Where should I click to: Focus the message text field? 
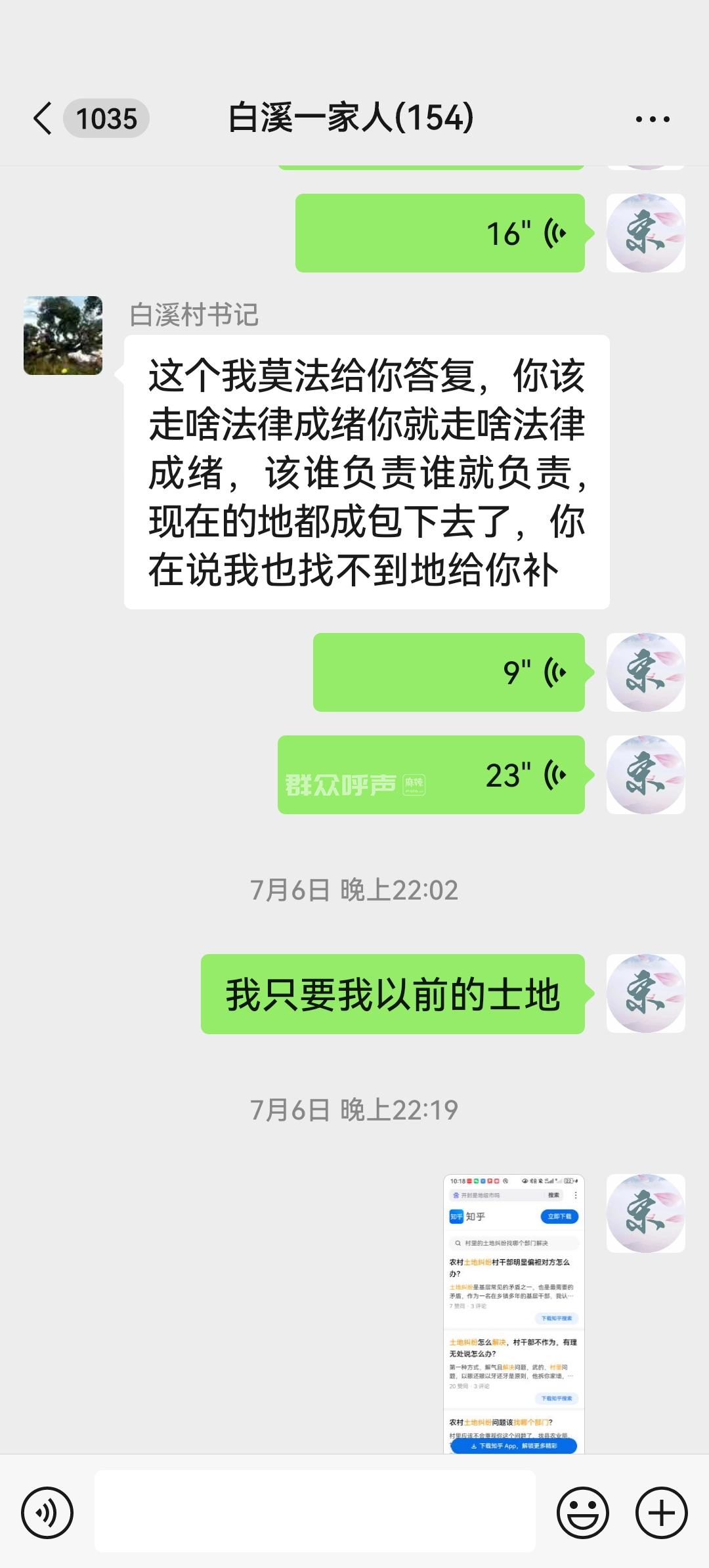(315, 1512)
